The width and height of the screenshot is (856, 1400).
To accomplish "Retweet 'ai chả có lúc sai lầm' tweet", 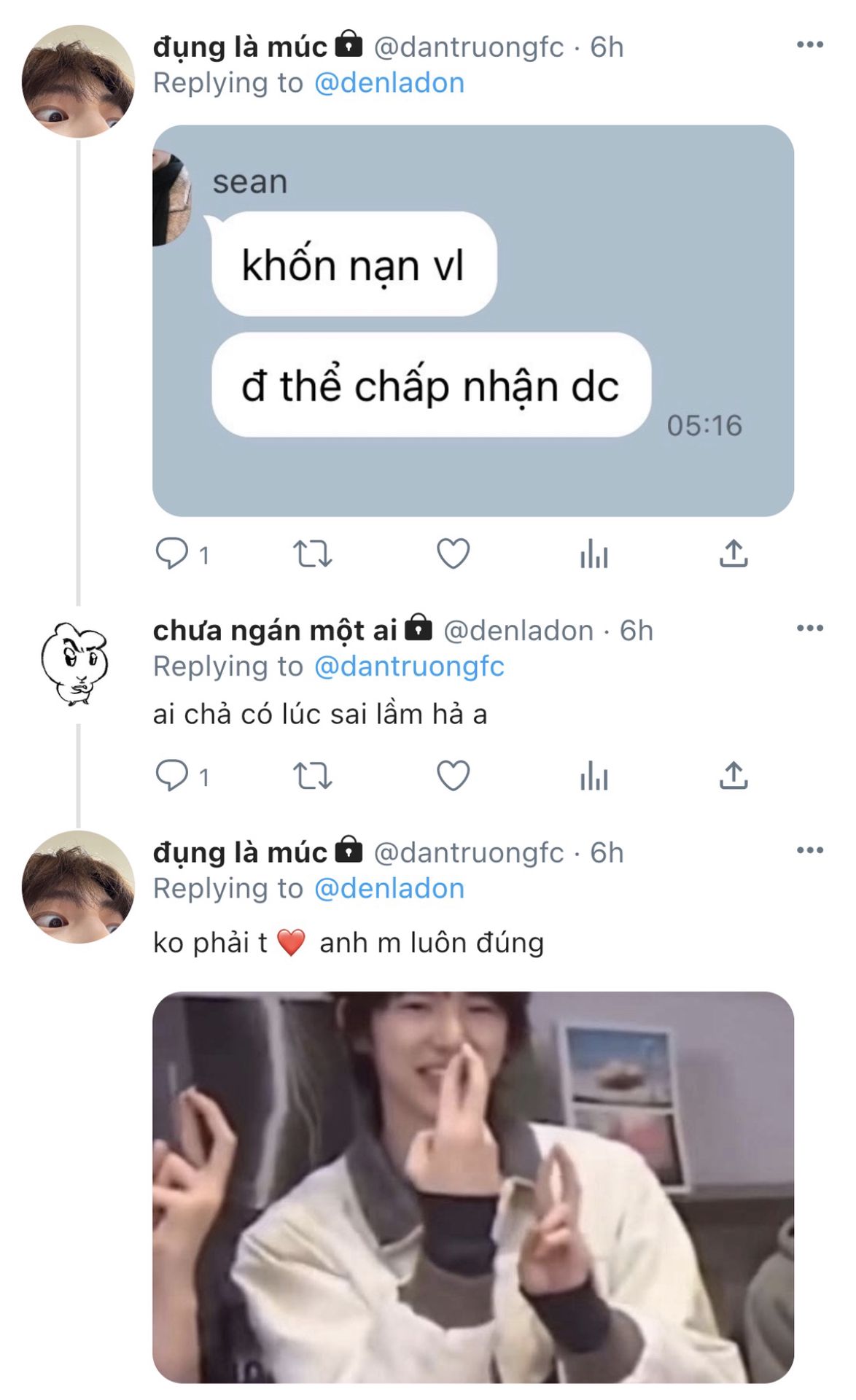I will tap(312, 775).
